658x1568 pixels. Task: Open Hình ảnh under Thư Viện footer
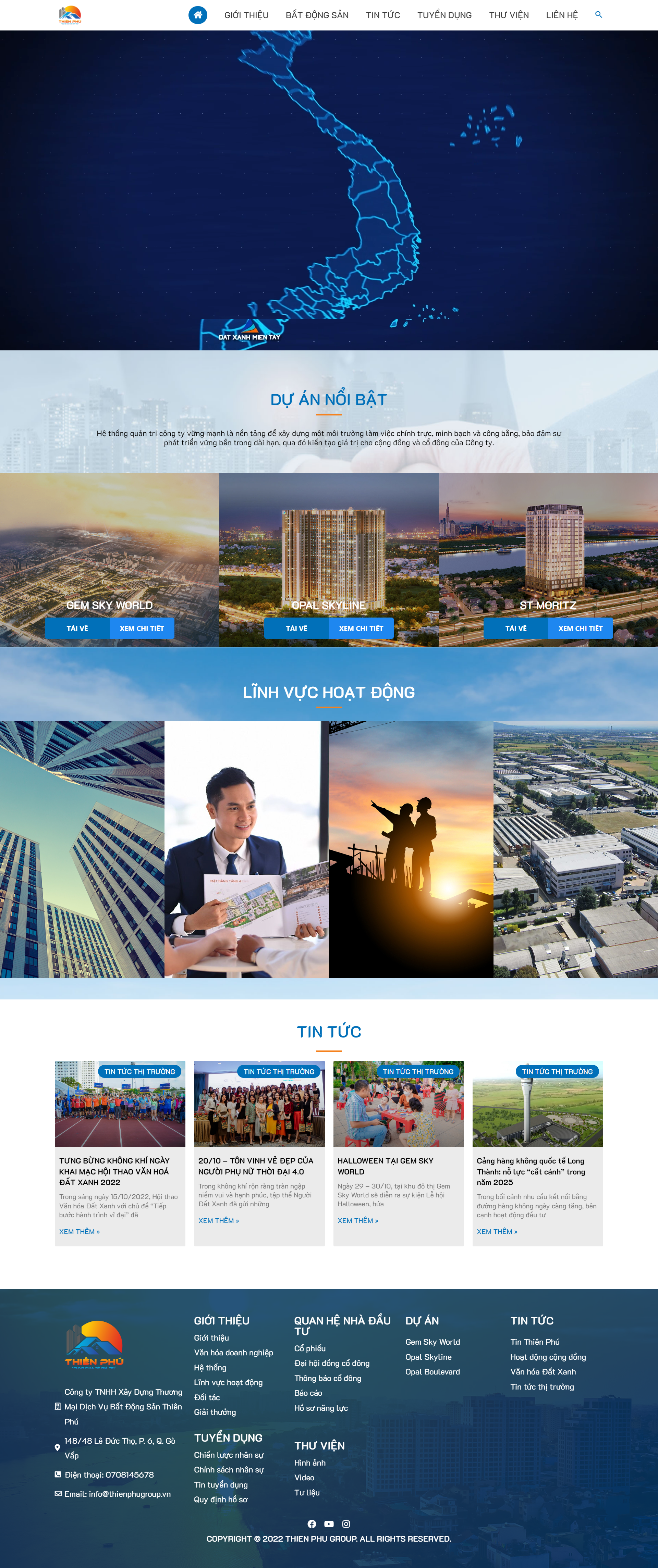click(309, 1463)
